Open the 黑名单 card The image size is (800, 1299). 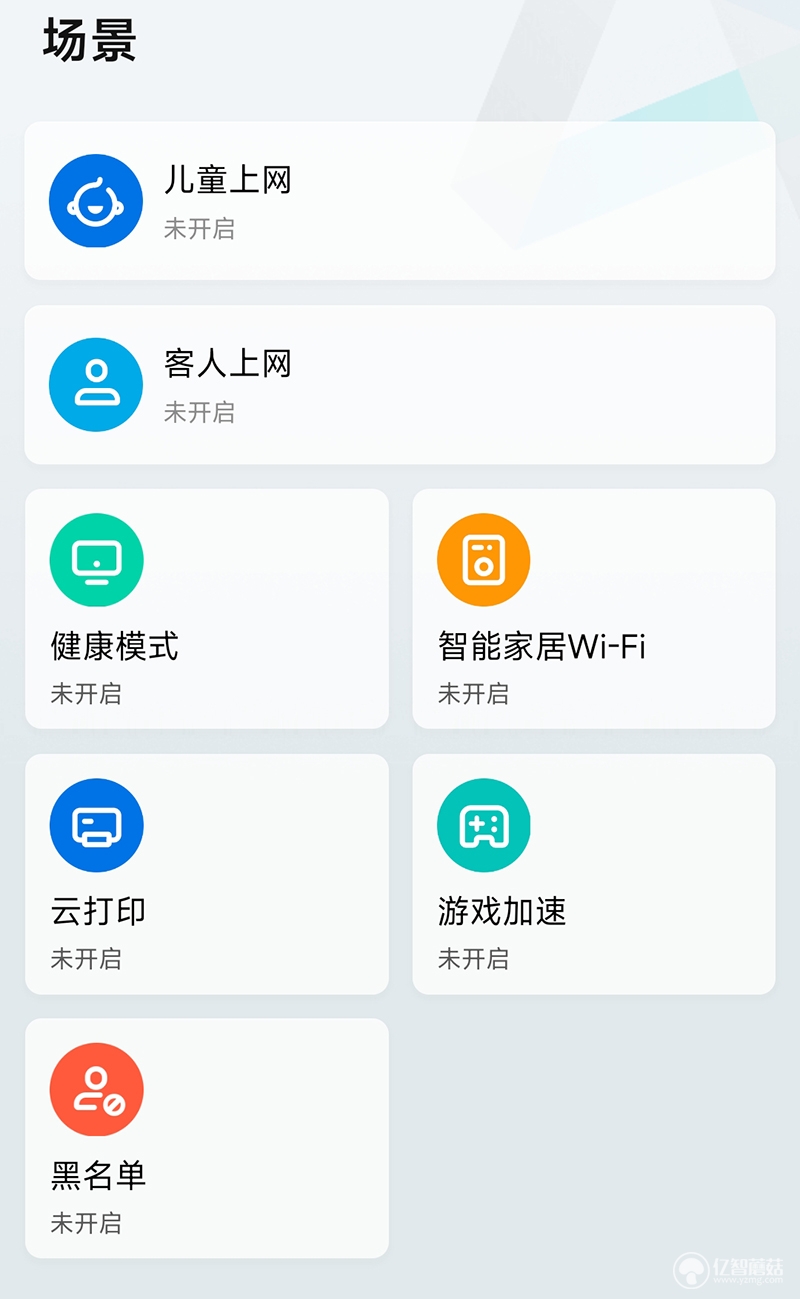tap(207, 1138)
